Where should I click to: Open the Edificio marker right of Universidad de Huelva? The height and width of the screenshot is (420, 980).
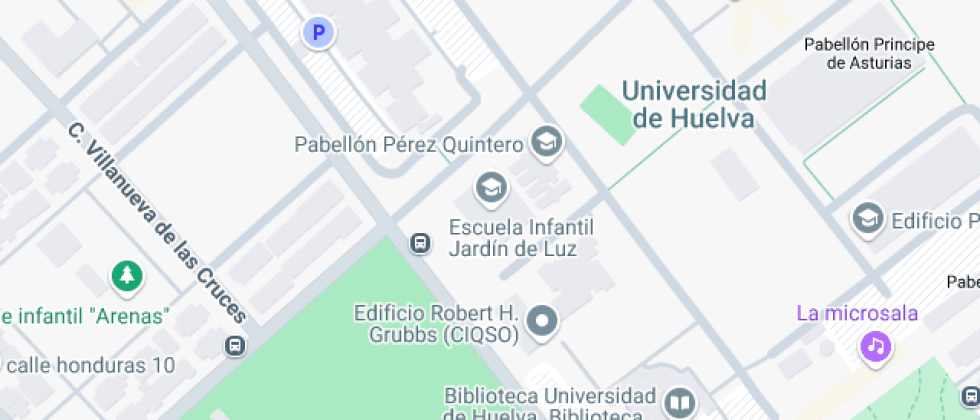coord(867,218)
